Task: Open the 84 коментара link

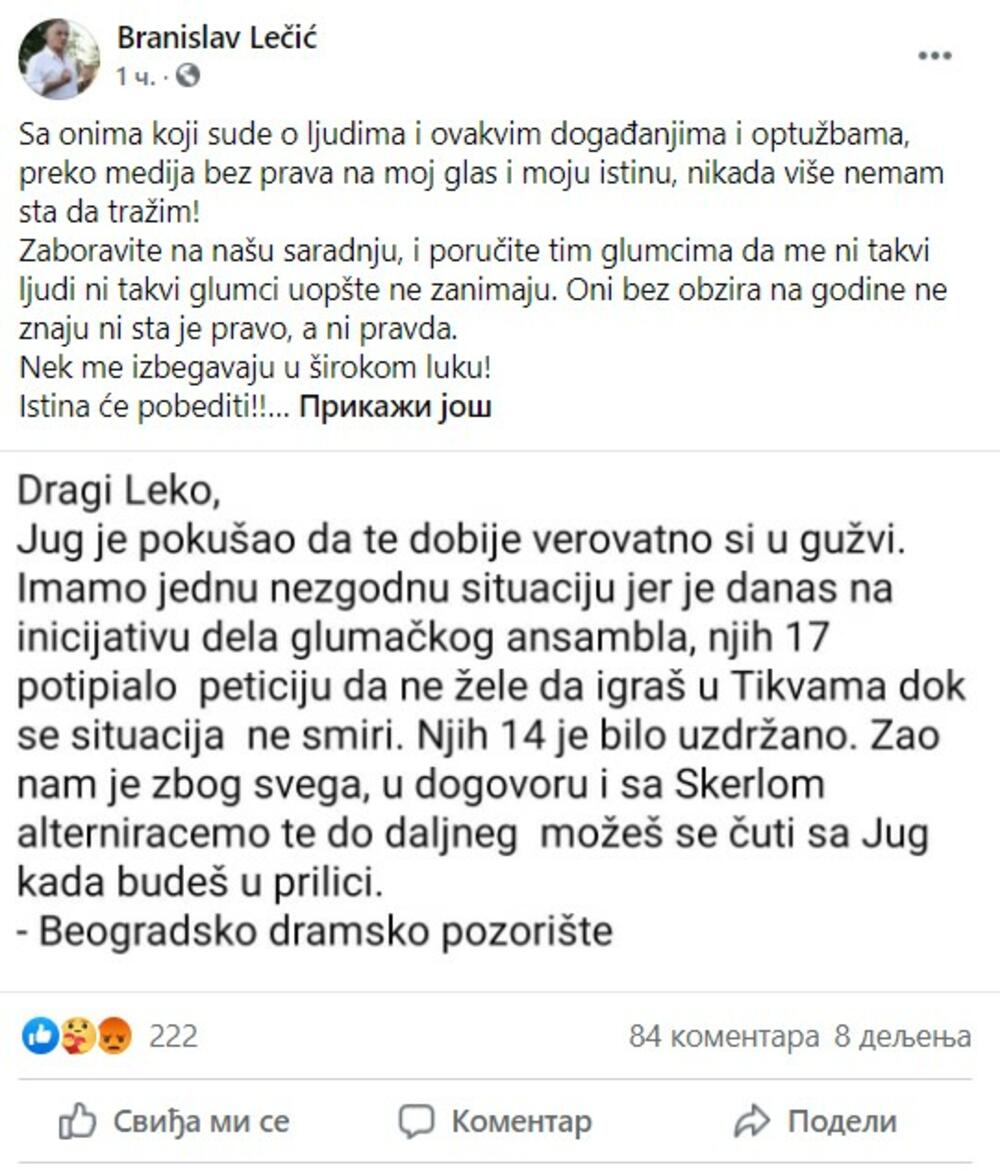Action: coord(724,1036)
